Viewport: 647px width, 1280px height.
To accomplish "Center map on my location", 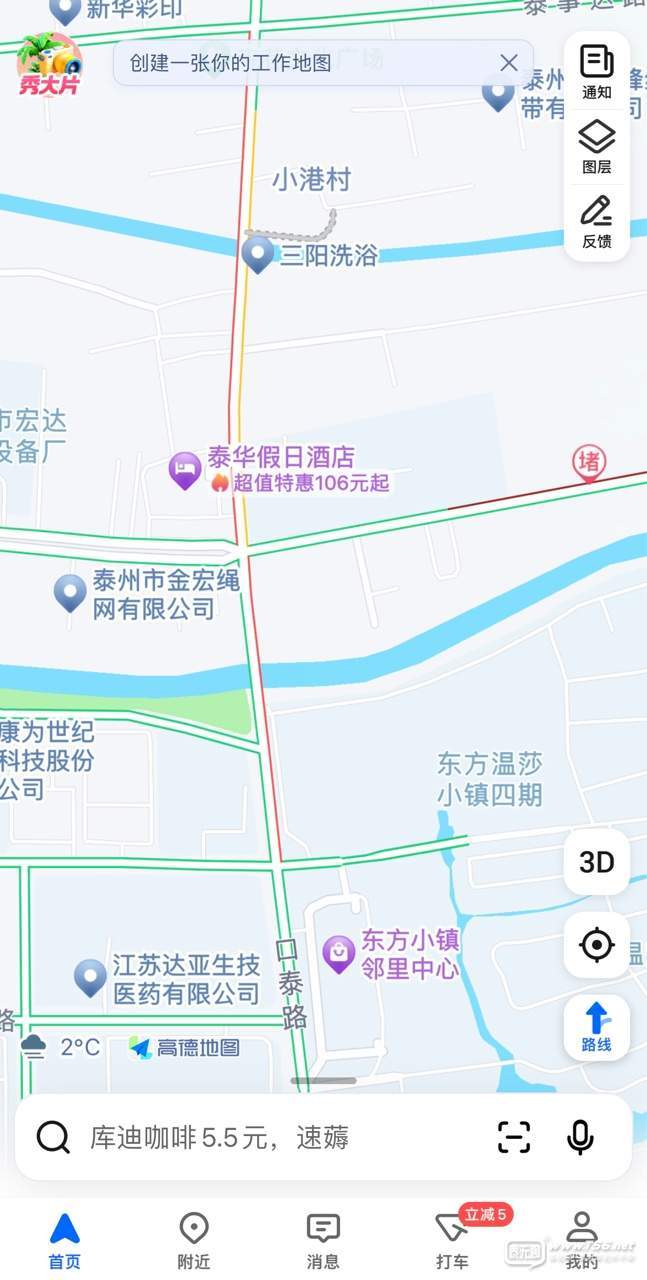I will 597,944.
